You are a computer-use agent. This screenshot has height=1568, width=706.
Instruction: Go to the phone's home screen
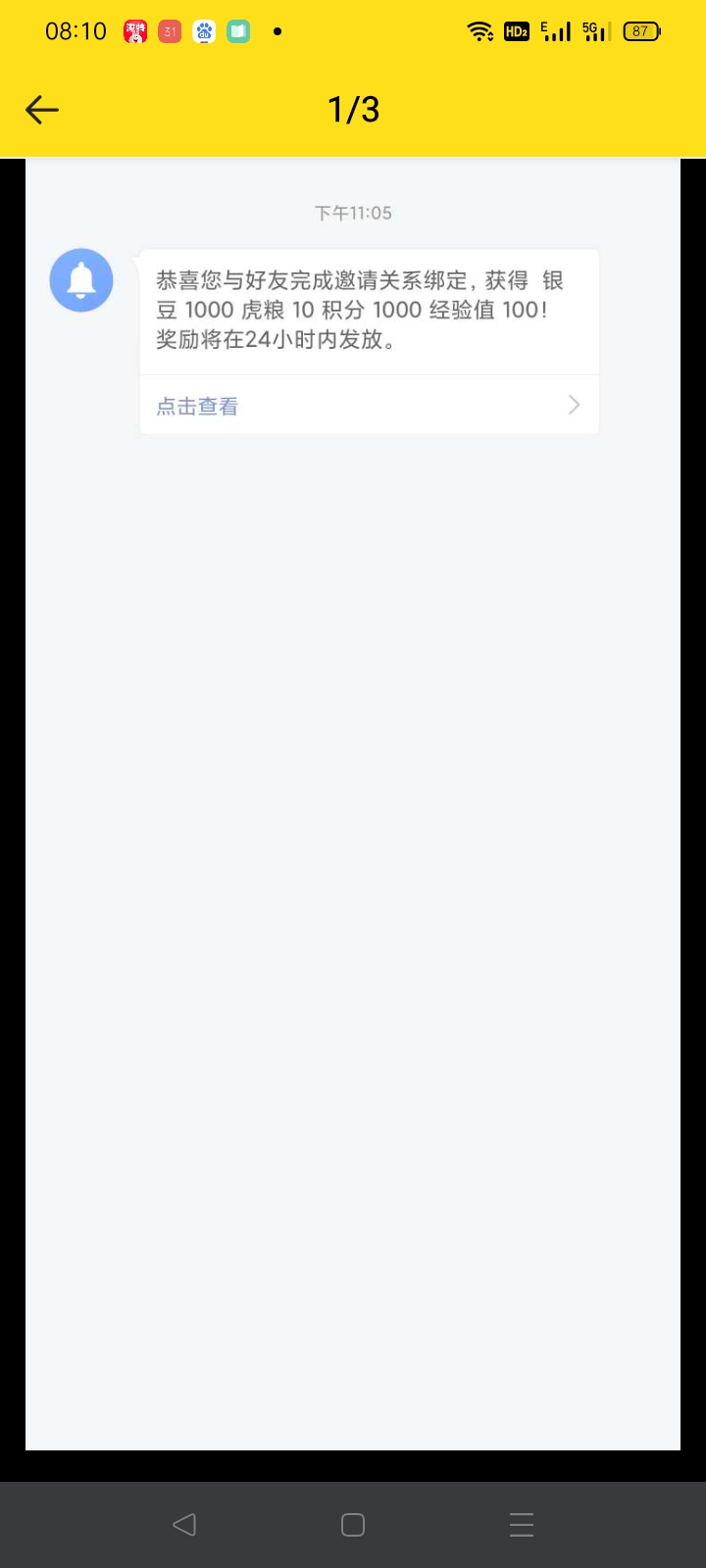click(353, 1524)
